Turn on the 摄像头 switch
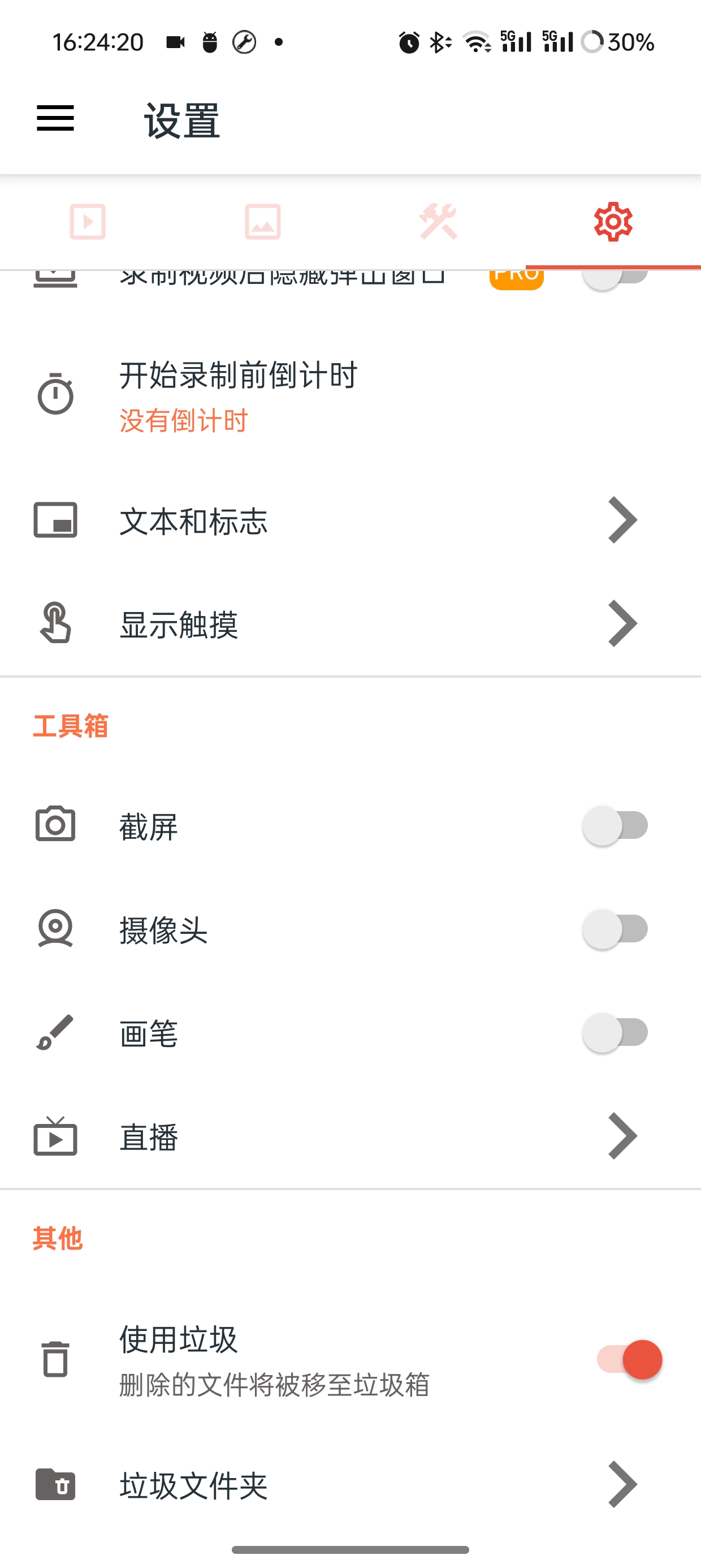The image size is (701, 1568). [615, 929]
